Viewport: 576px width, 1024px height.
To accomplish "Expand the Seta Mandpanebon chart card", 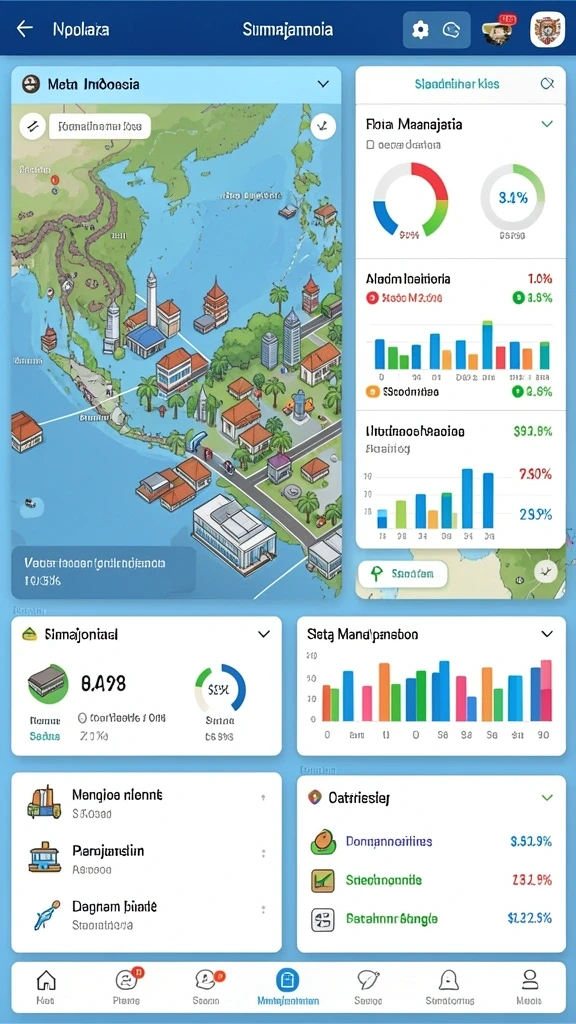I will tap(547, 634).
